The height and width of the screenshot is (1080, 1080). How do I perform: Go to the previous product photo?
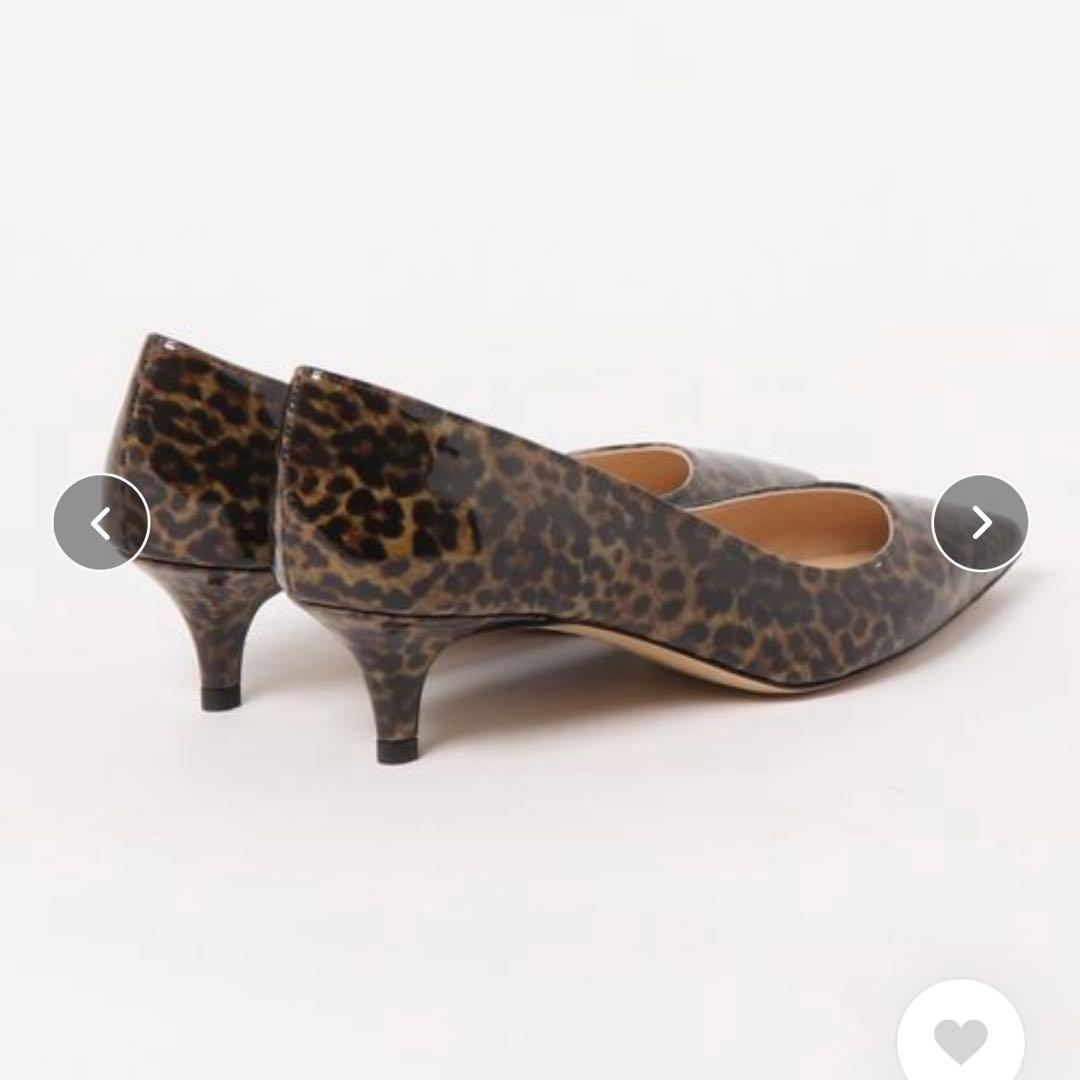[101, 522]
